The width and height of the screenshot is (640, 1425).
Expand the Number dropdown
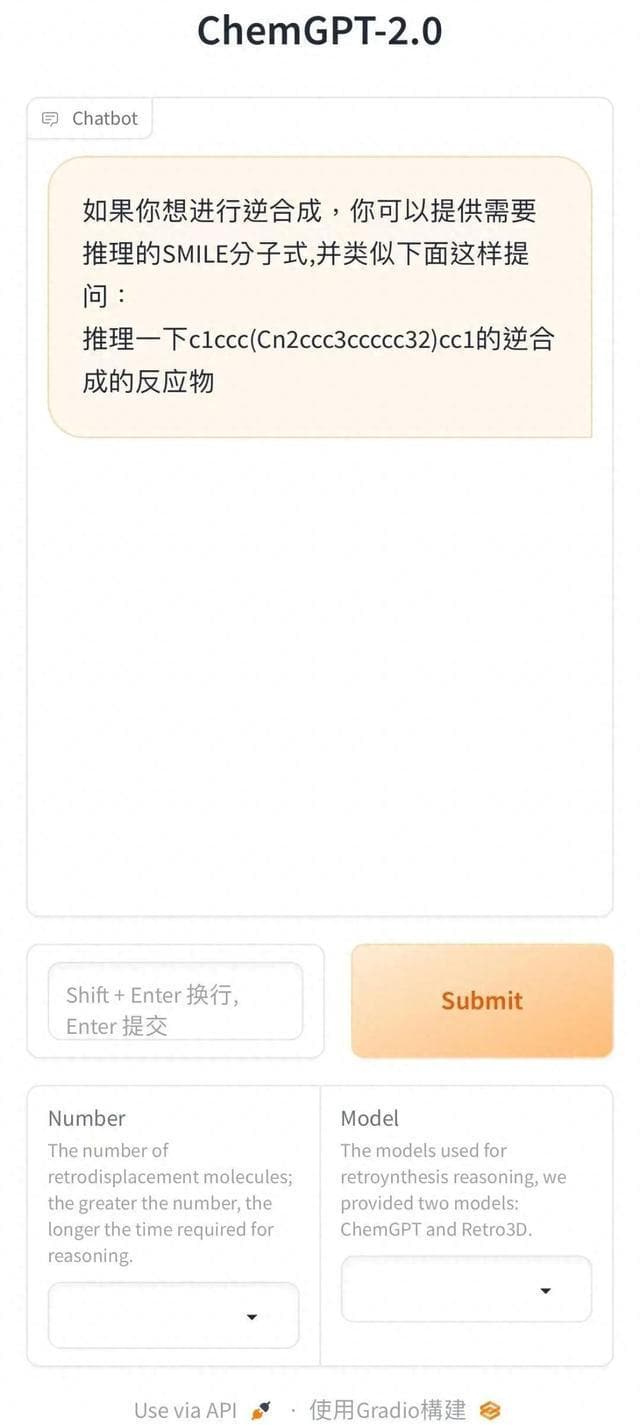(x=173, y=1316)
